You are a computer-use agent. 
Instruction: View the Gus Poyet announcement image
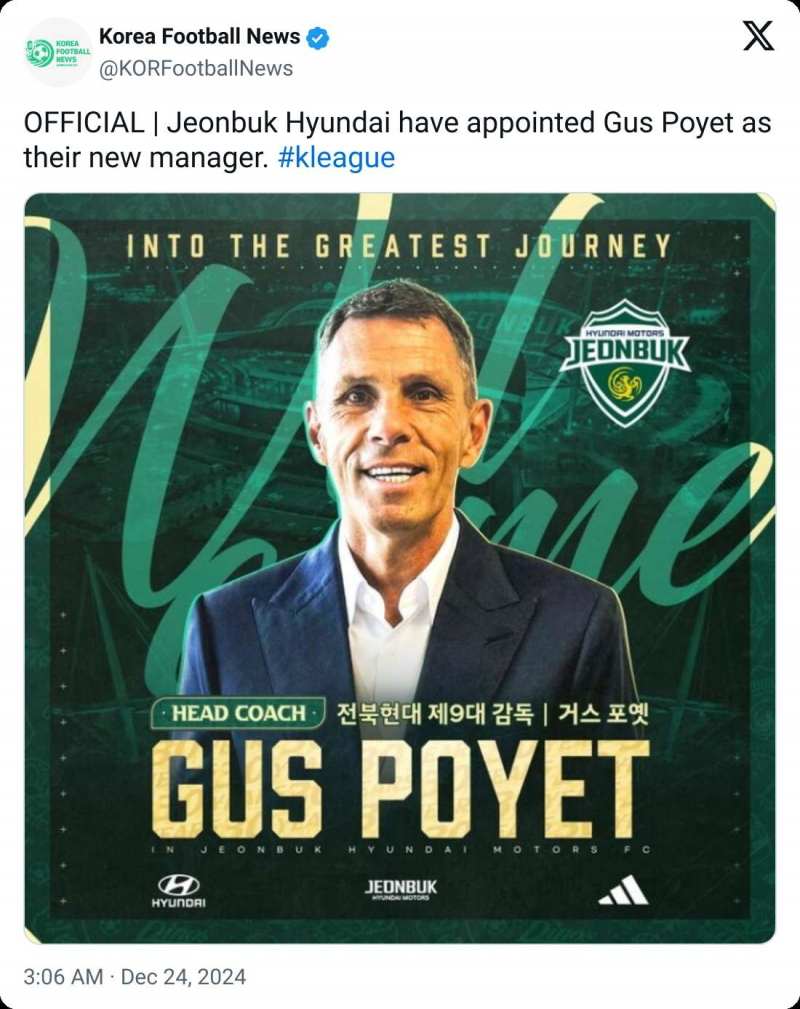[400, 567]
